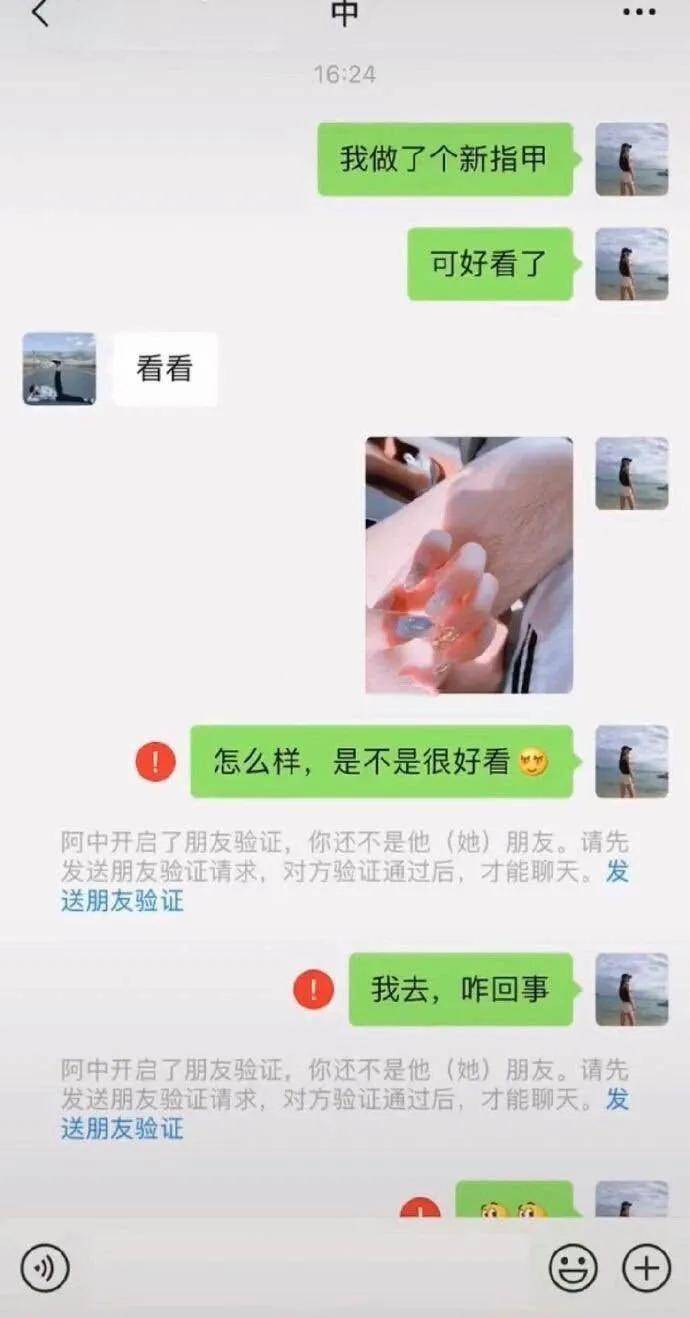Switch to voice message input

tap(45, 1269)
